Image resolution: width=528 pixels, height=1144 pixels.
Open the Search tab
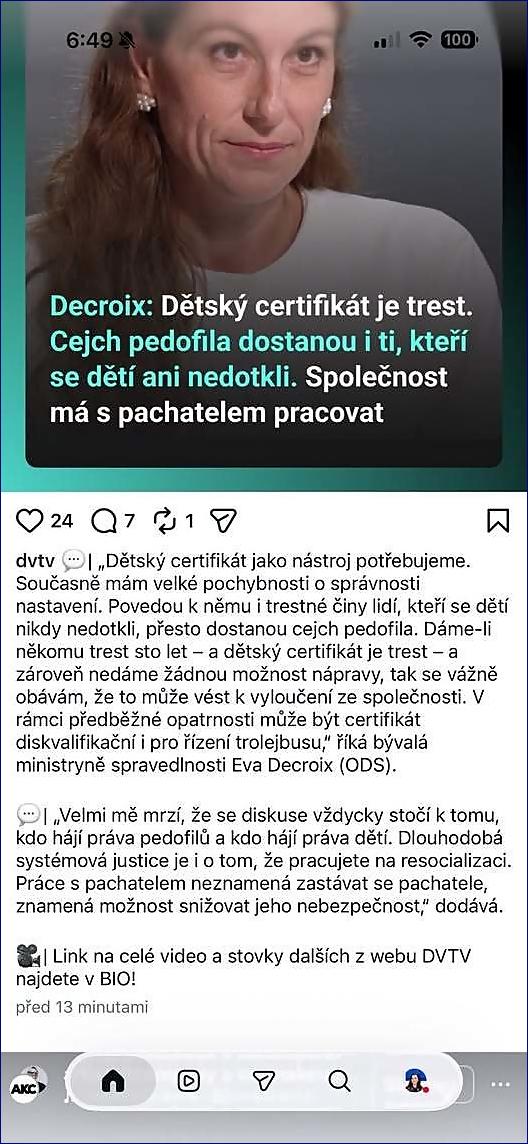click(339, 1081)
